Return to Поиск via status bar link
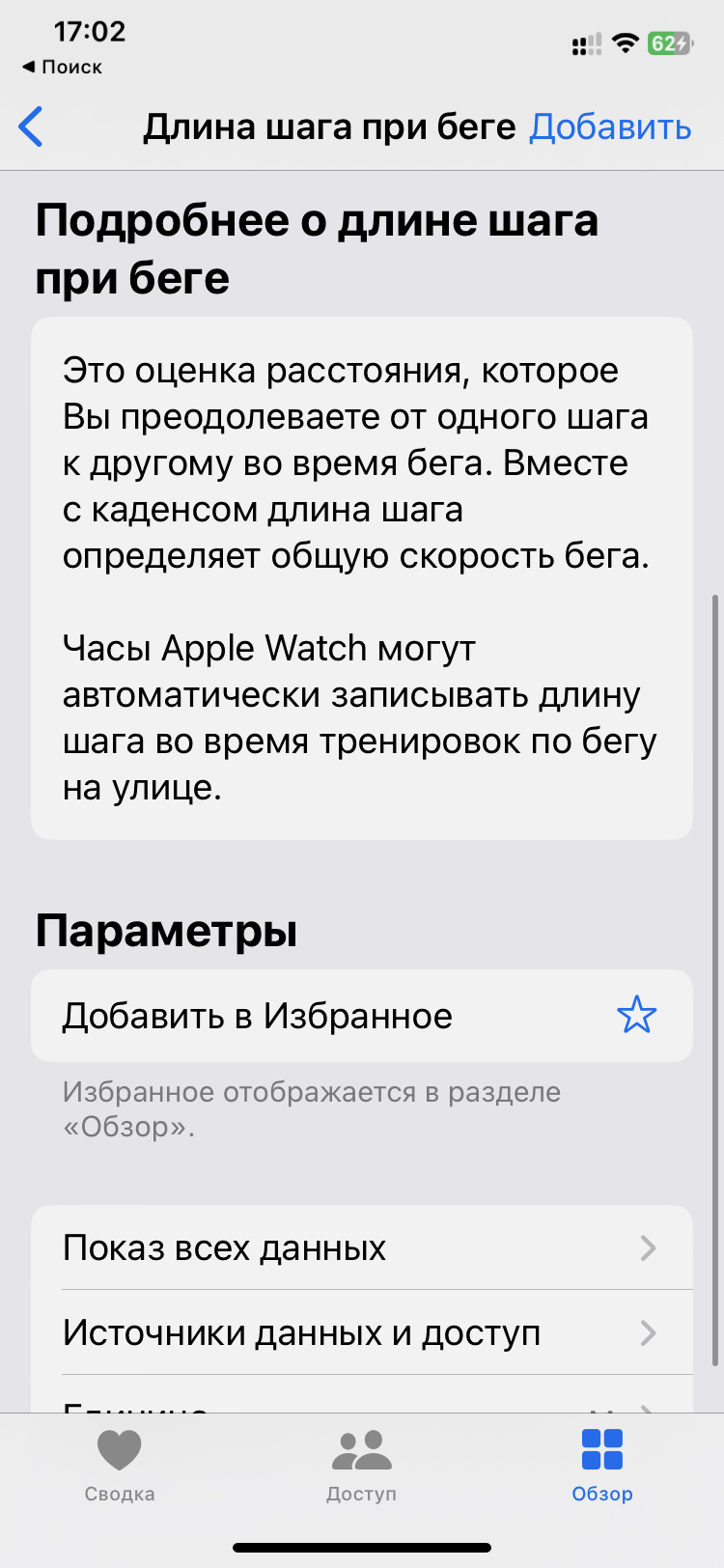The height and width of the screenshot is (1568, 724). (62, 67)
